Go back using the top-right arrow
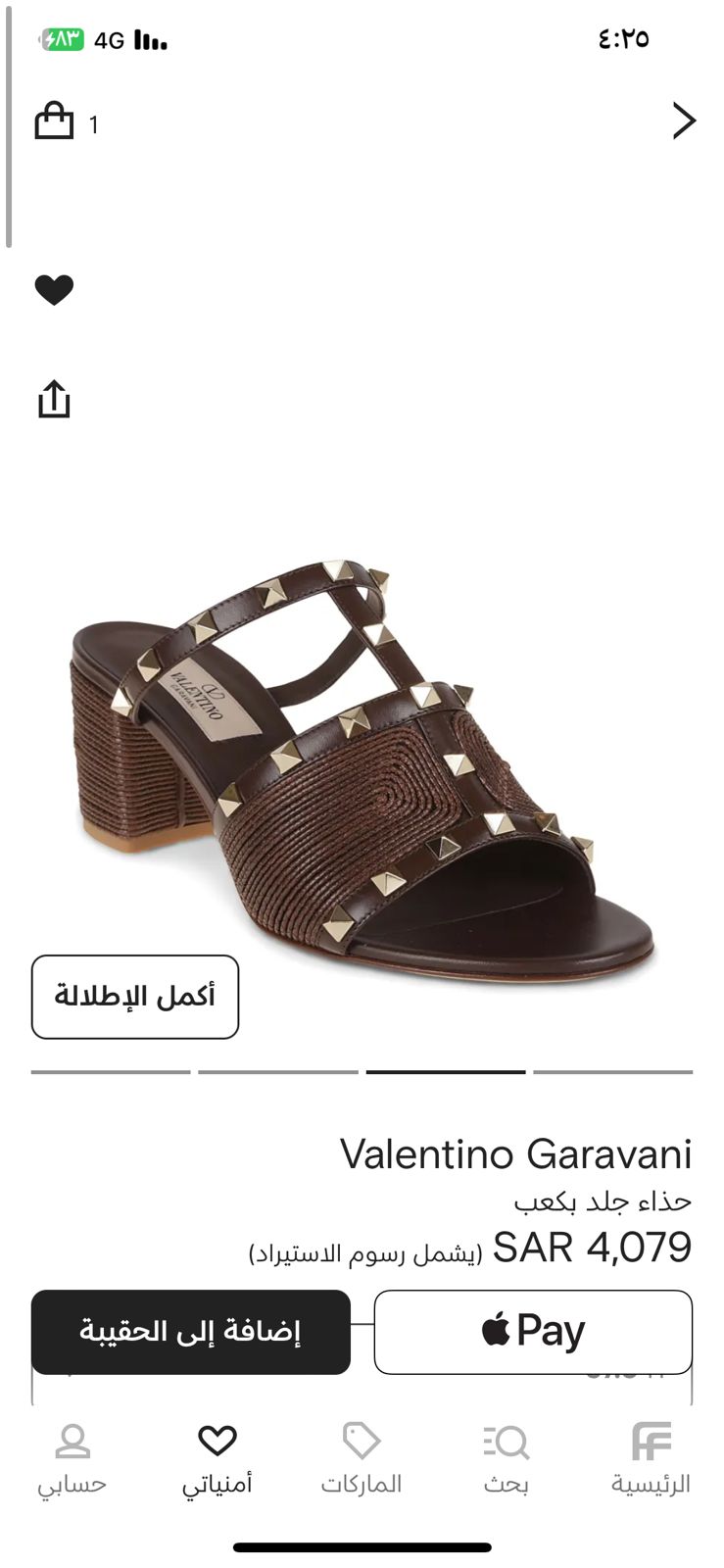 coord(684,121)
